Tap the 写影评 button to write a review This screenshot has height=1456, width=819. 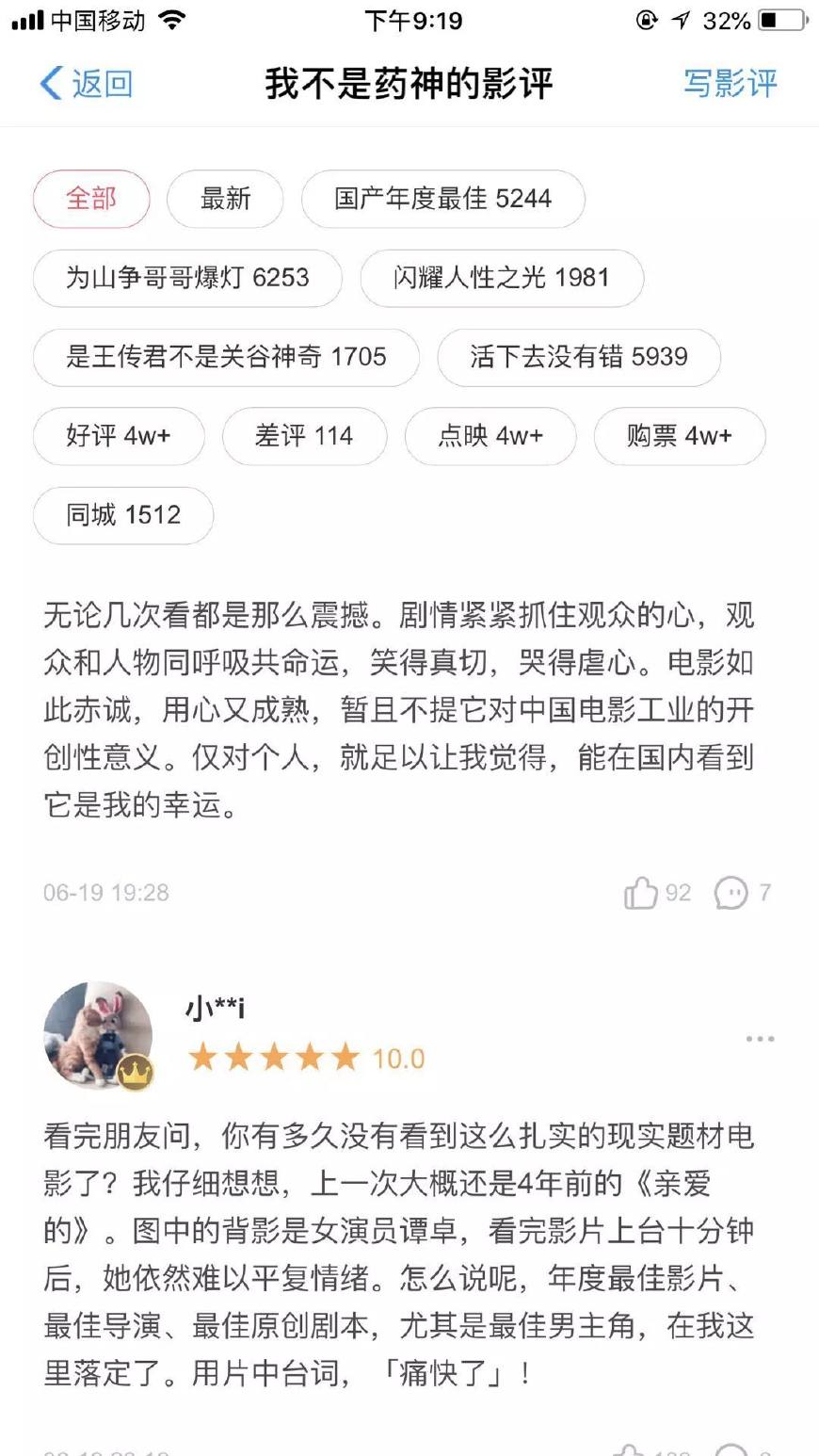pos(730,83)
